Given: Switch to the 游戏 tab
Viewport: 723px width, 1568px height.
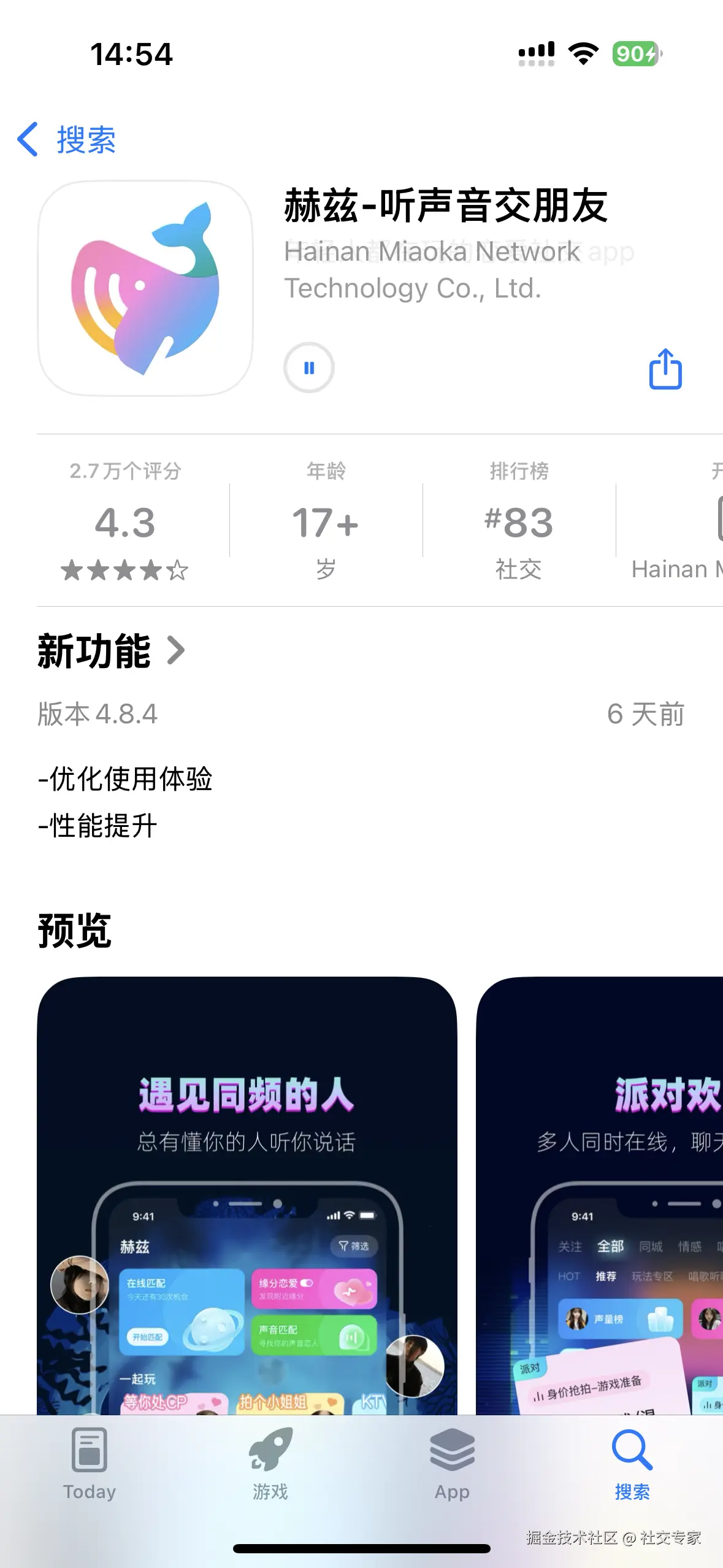Looking at the screenshot, I should tap(270, 1464).
